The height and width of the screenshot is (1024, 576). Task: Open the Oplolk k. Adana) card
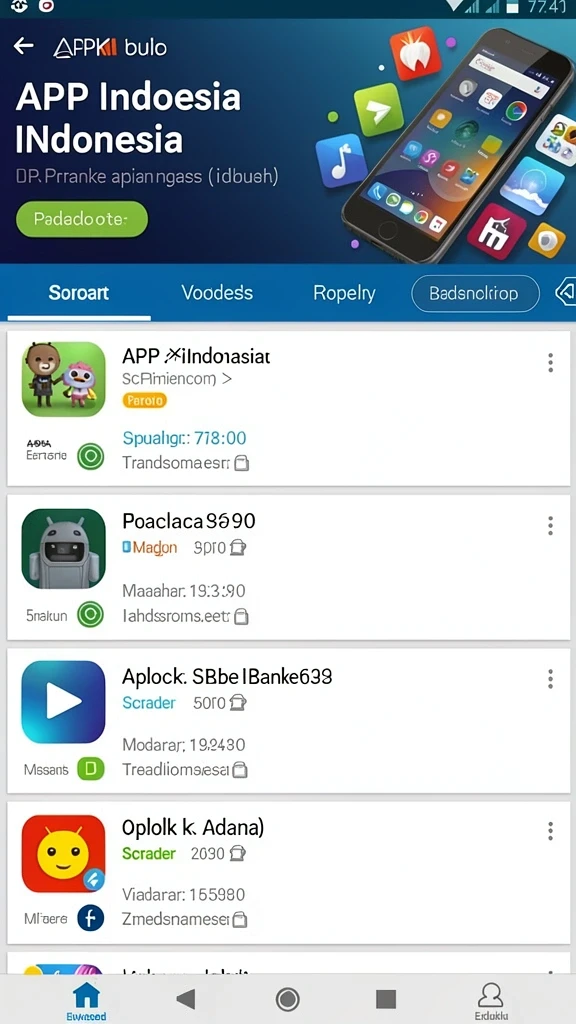(x=288, y=872)
